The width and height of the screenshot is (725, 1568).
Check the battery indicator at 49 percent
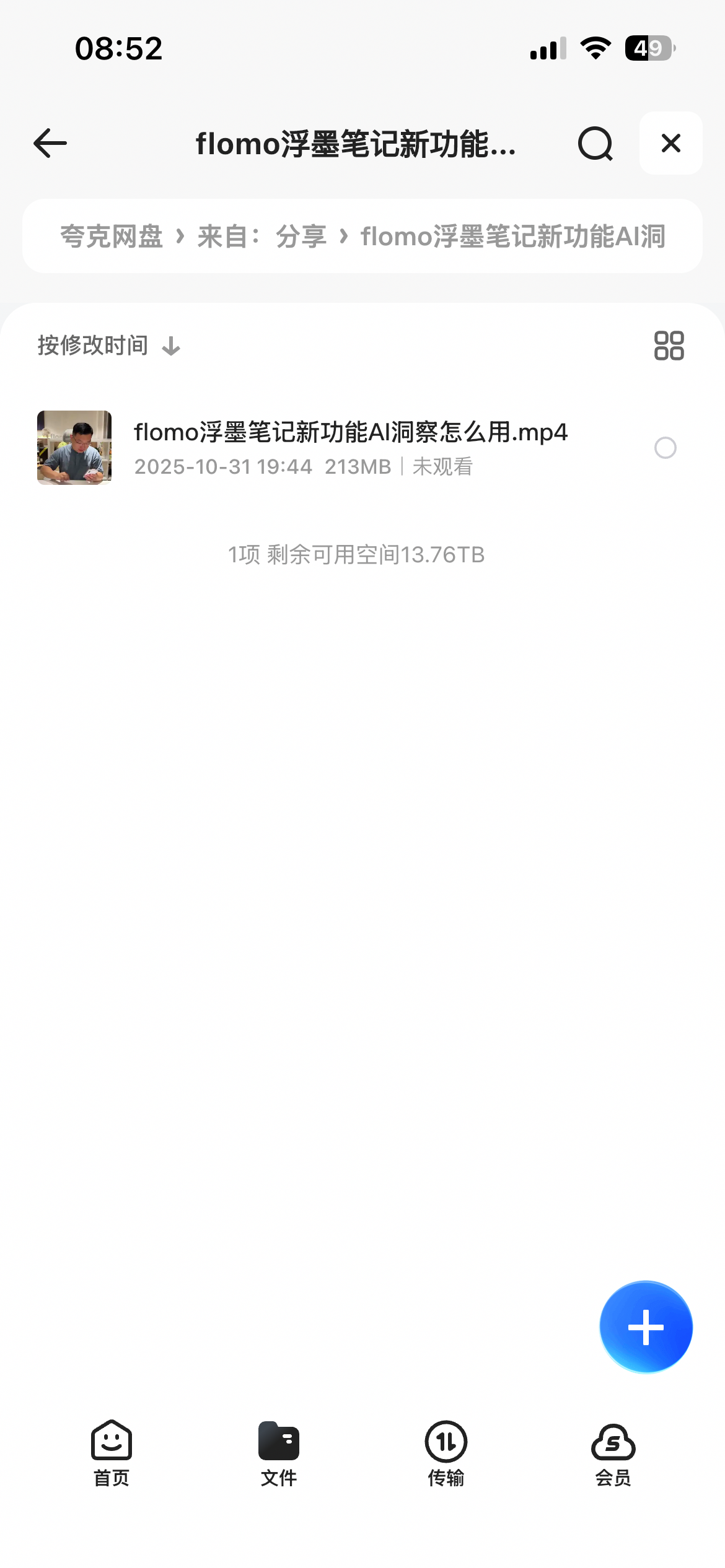pos(650,48)
